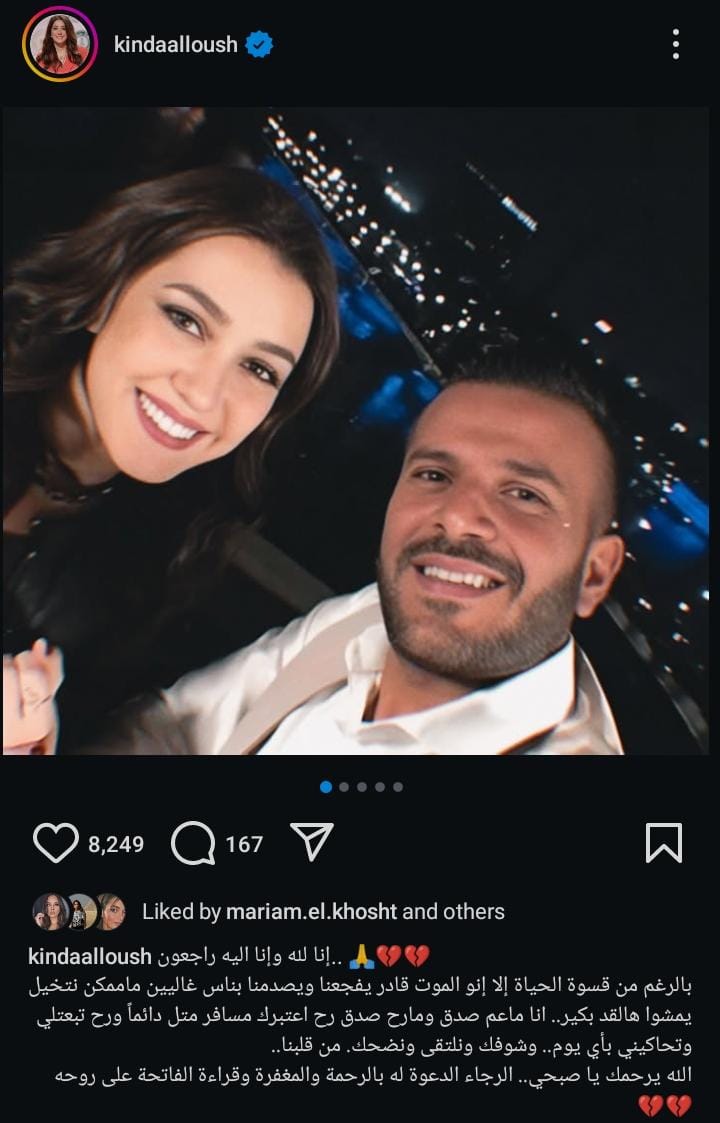Share this post via the paper plane

click(311, 843)
